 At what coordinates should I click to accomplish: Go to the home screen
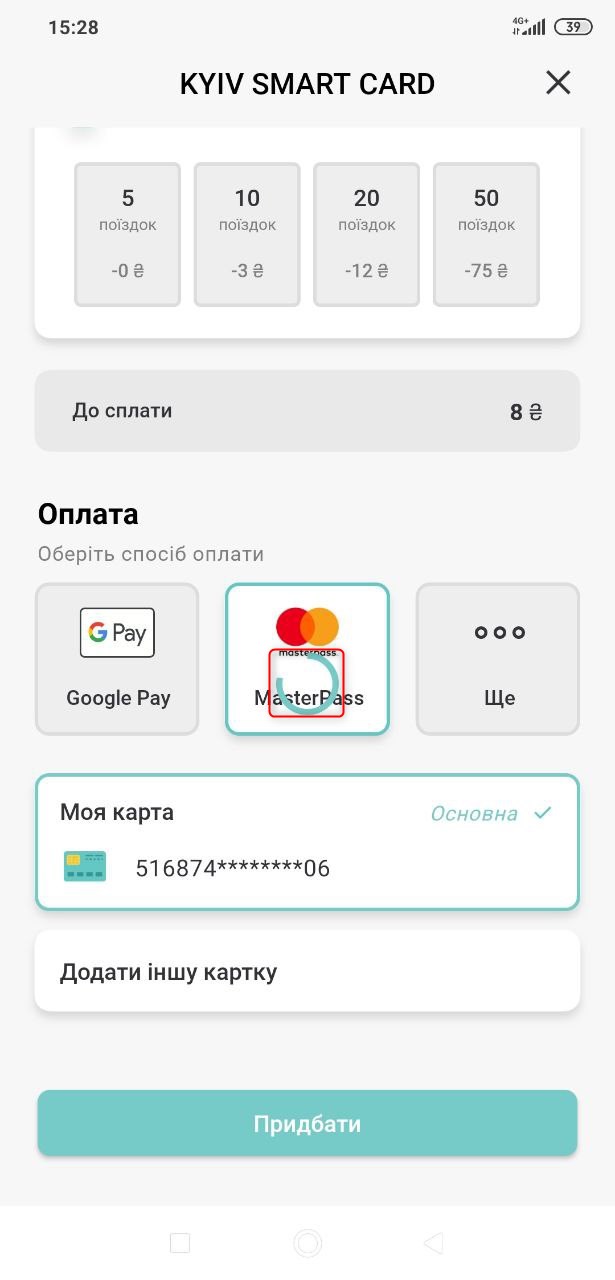click(x=307, y=1243)
